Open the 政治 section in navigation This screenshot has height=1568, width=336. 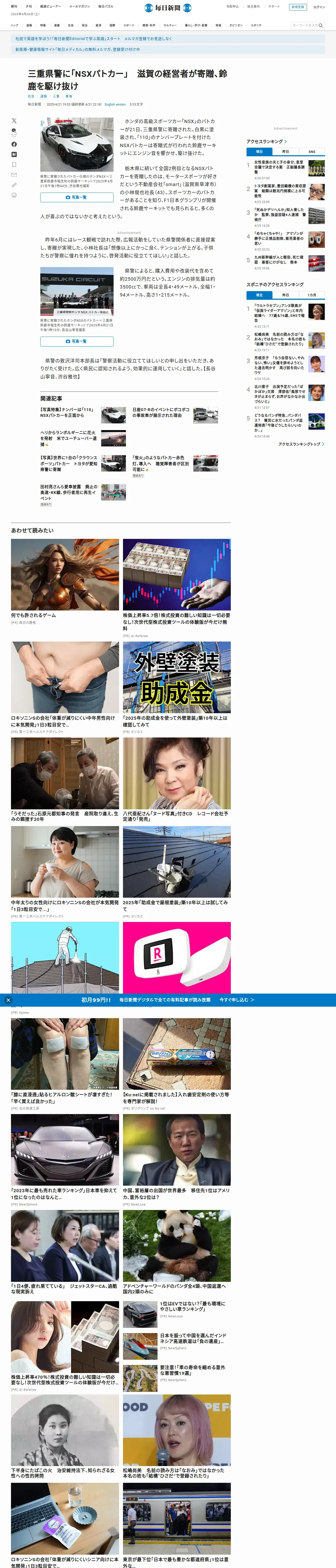[85, 26]
